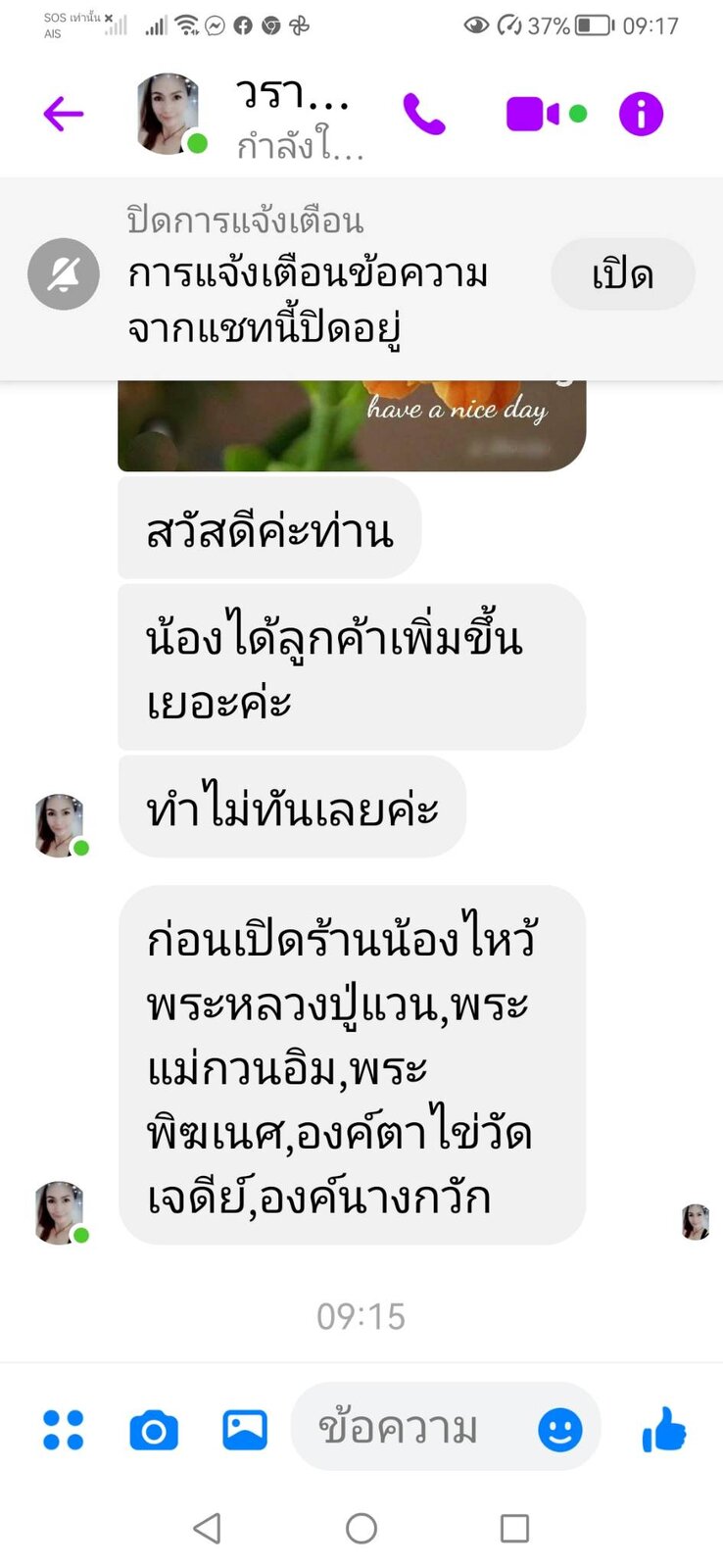Tap เปิด to enable chat notifications

coord(623,274)
